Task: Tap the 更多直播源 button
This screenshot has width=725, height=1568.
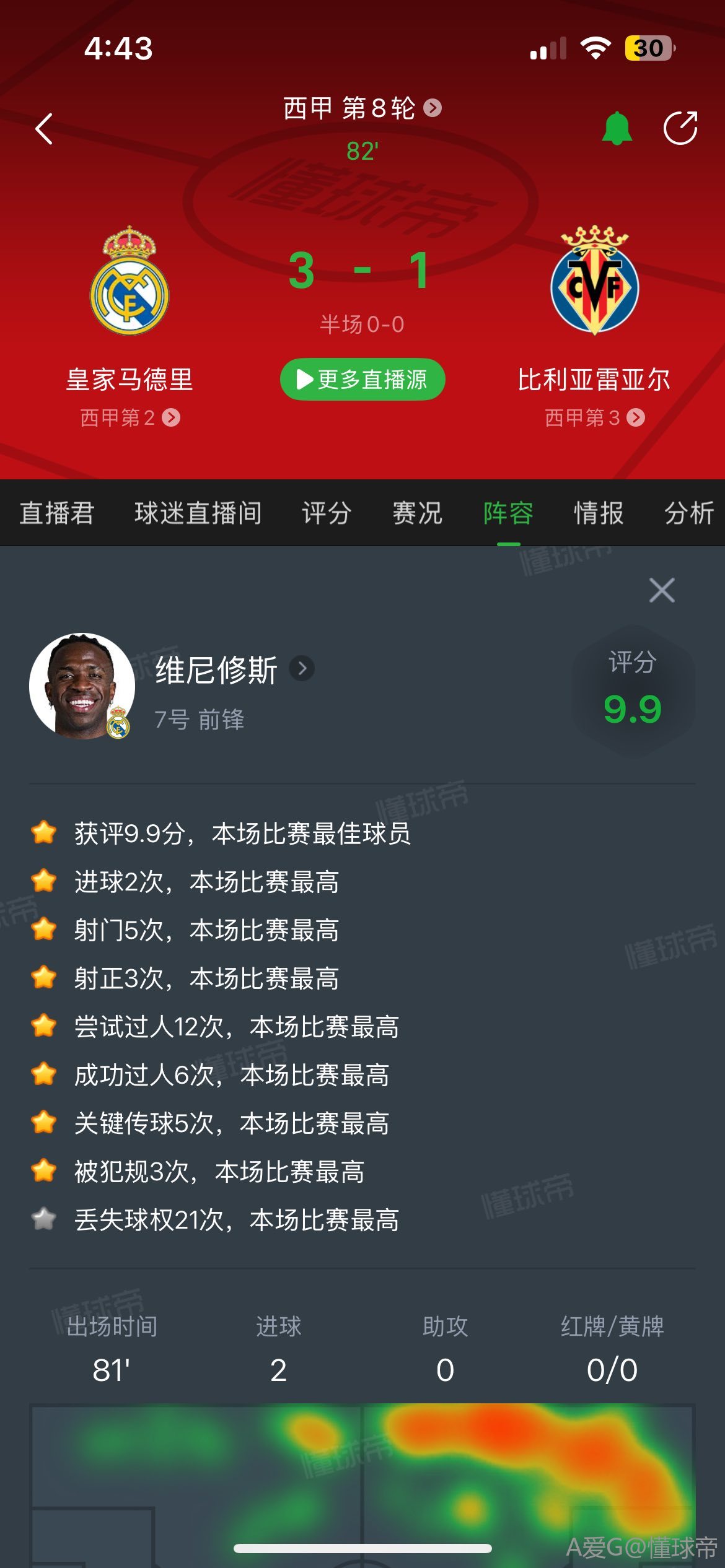Action: [362, 379]
